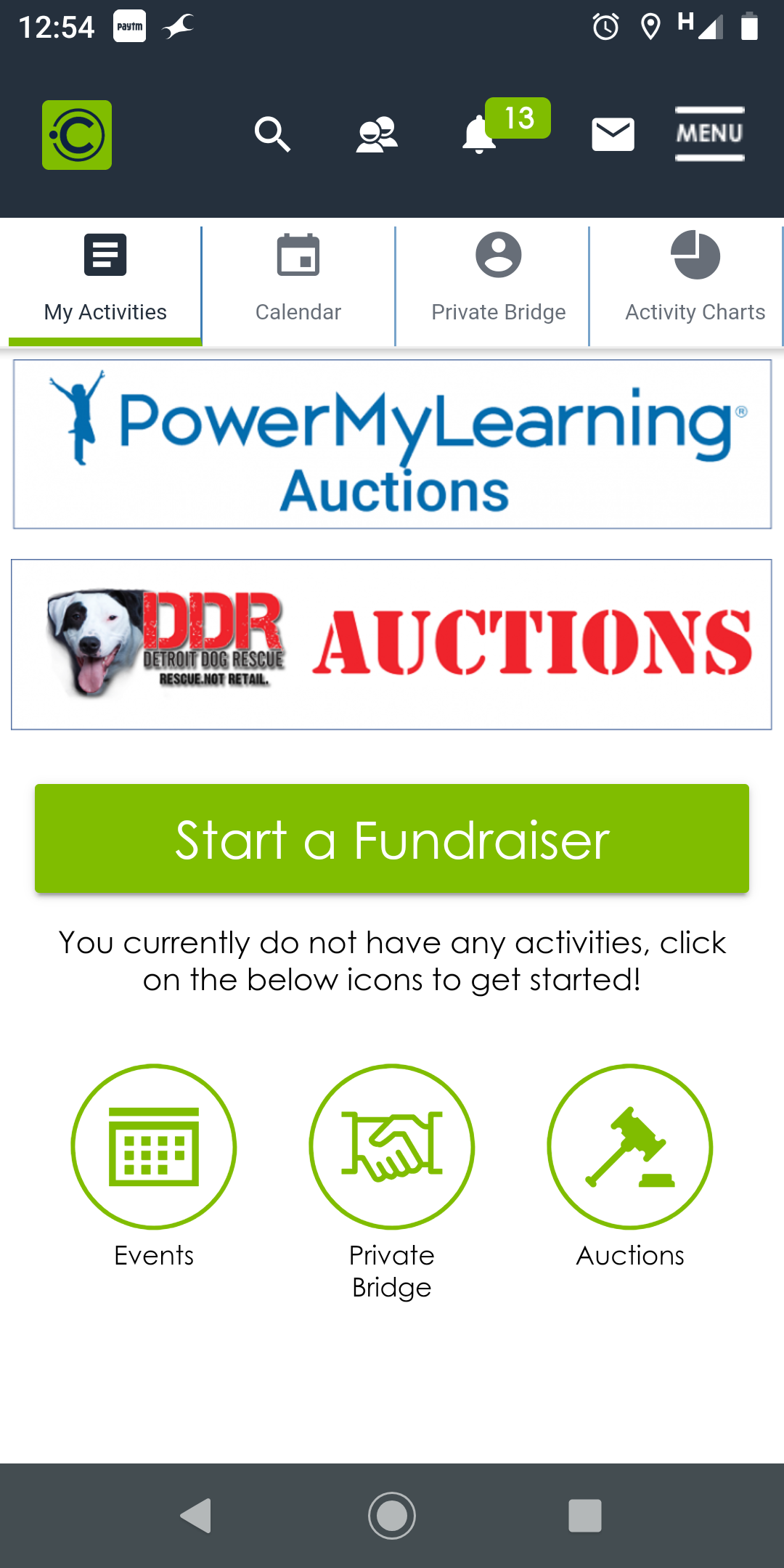Switch to the Activity Charts tab

point(695,283)
